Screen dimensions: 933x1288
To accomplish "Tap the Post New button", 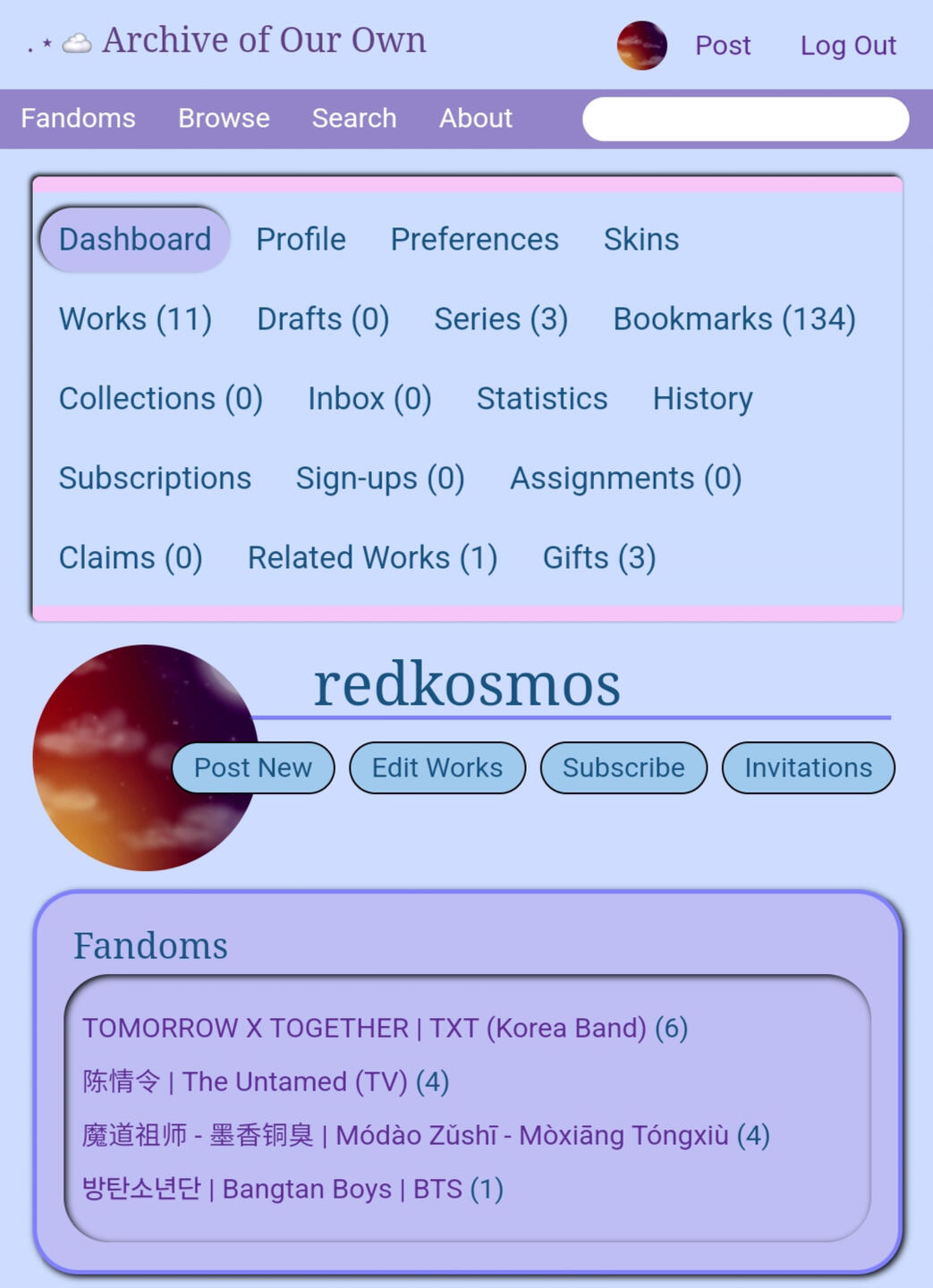I will (x=253, y=767).
